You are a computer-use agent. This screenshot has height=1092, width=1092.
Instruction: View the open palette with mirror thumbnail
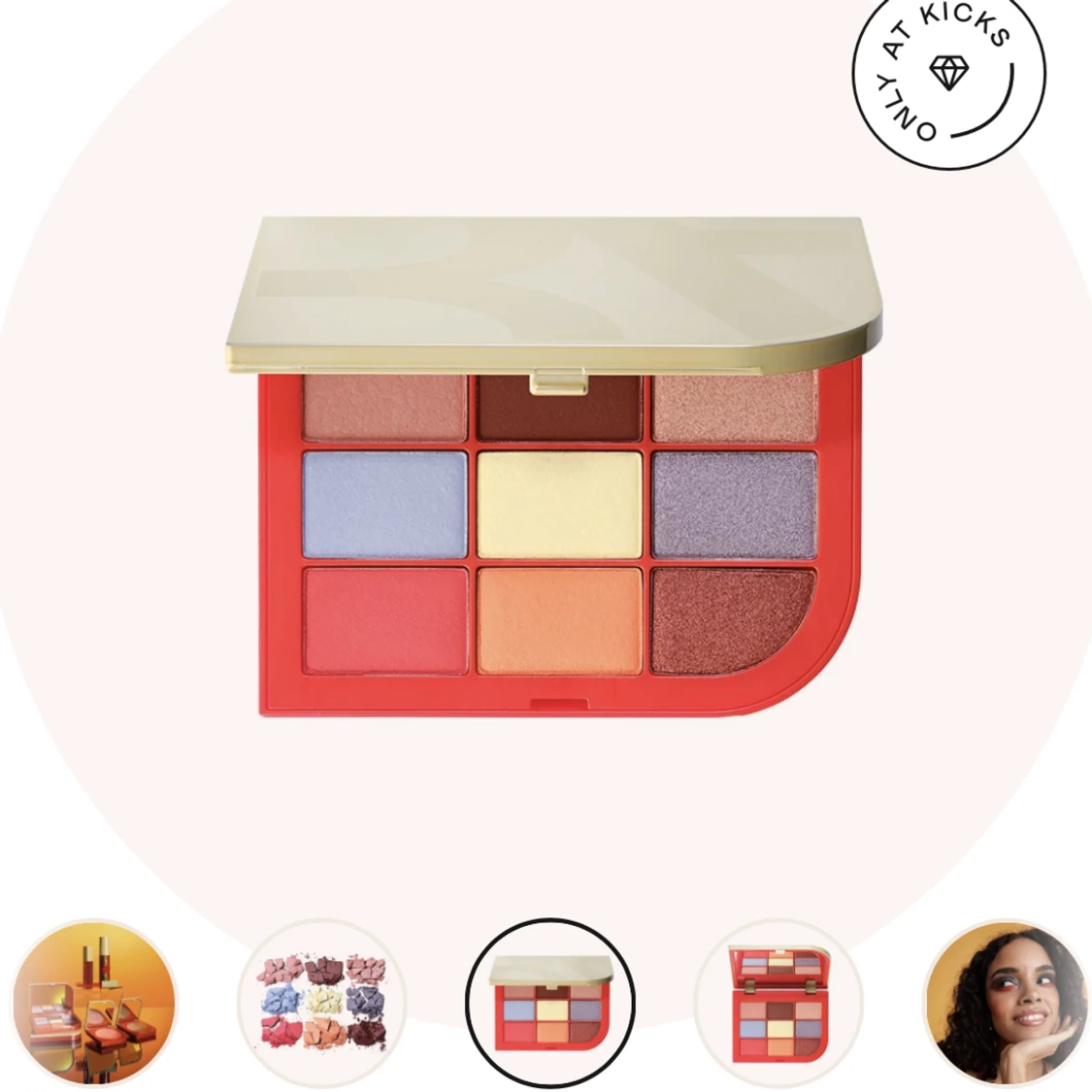(778, 1003)
